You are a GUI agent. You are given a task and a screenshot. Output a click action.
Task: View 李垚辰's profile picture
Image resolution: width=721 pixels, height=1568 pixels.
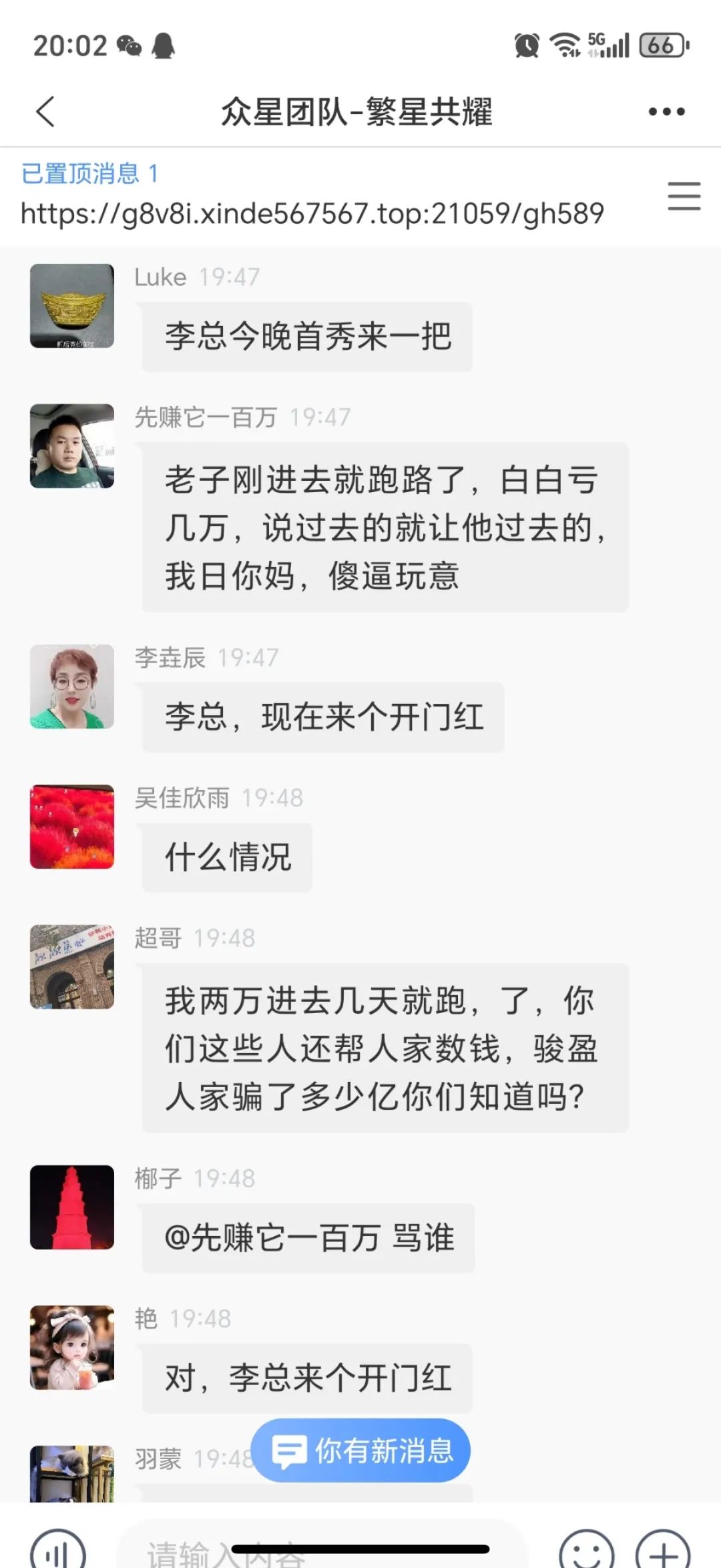72,687
